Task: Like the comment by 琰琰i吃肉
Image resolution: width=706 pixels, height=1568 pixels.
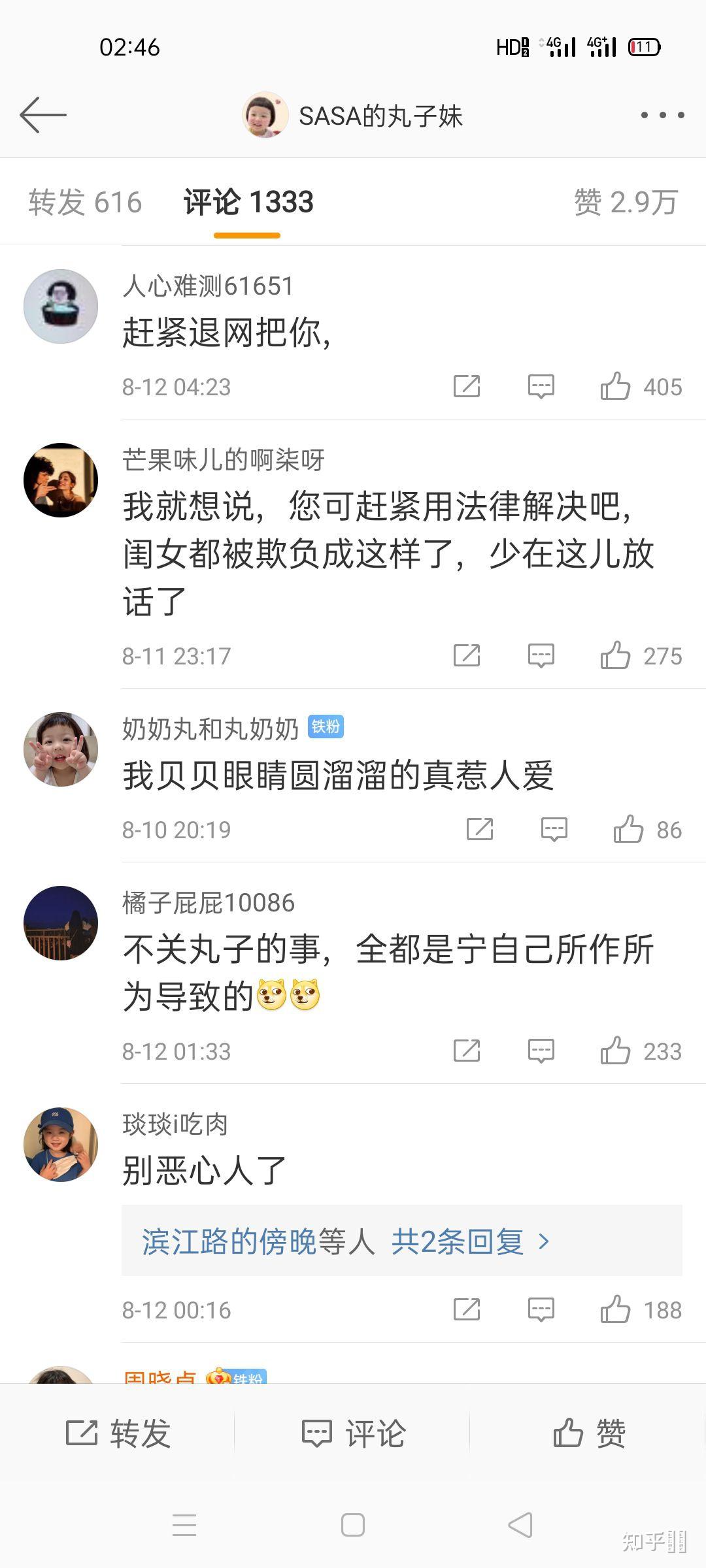Action: pyautogui.click(x=615, y=1310)
